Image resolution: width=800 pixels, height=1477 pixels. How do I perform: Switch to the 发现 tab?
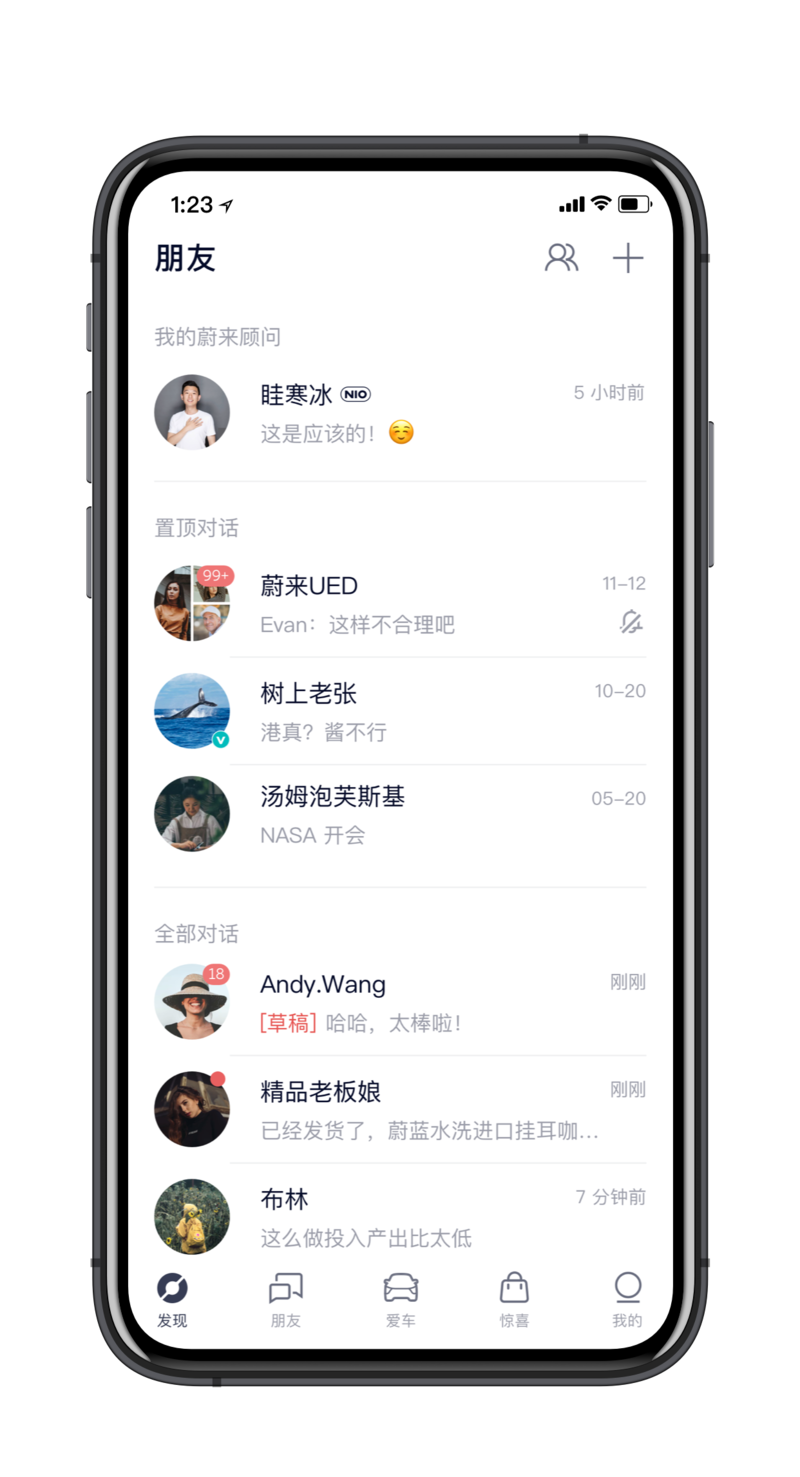click(172, 1300)
